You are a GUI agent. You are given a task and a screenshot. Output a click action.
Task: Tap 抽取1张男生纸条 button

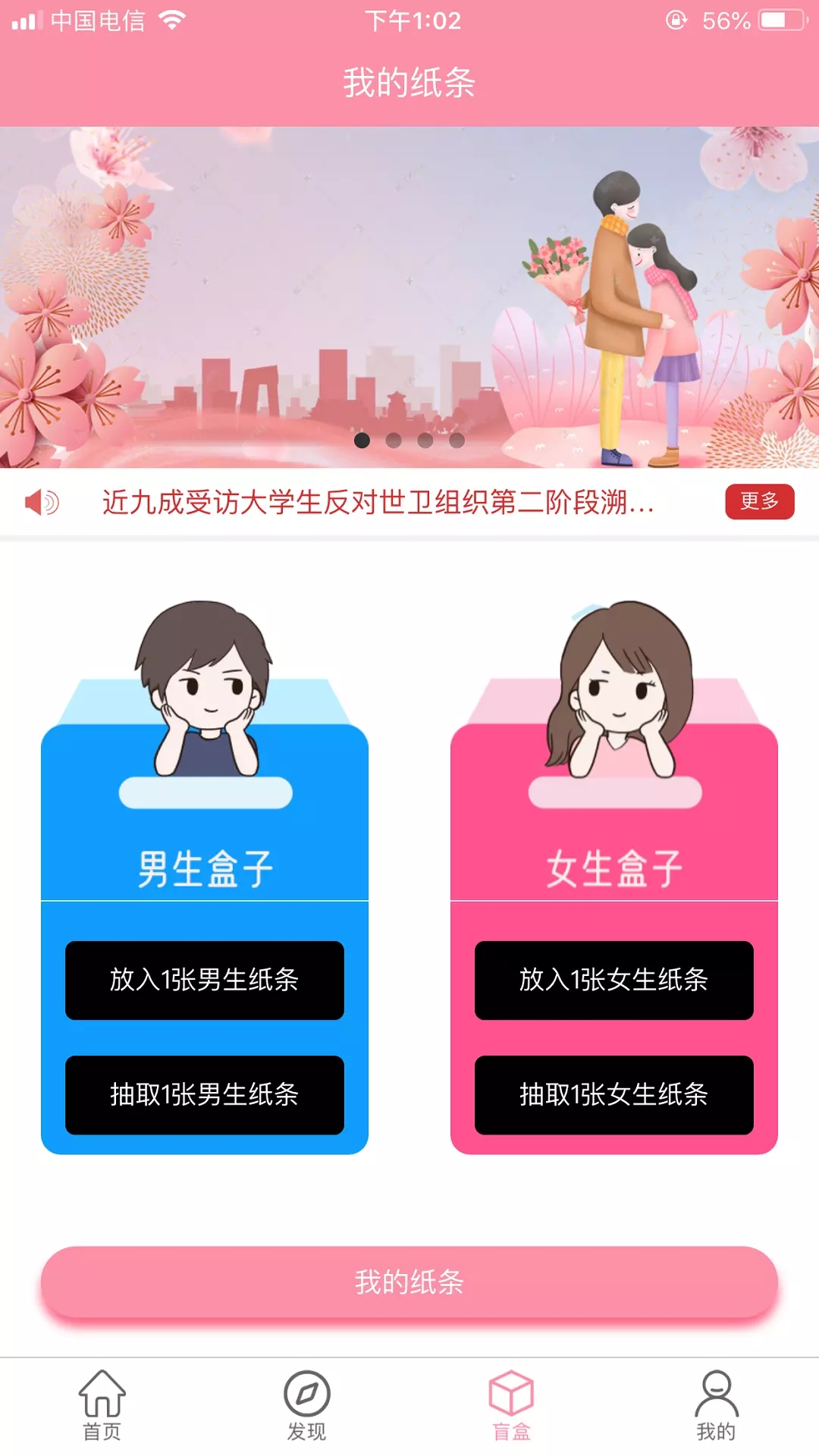tap(205, 1096)
